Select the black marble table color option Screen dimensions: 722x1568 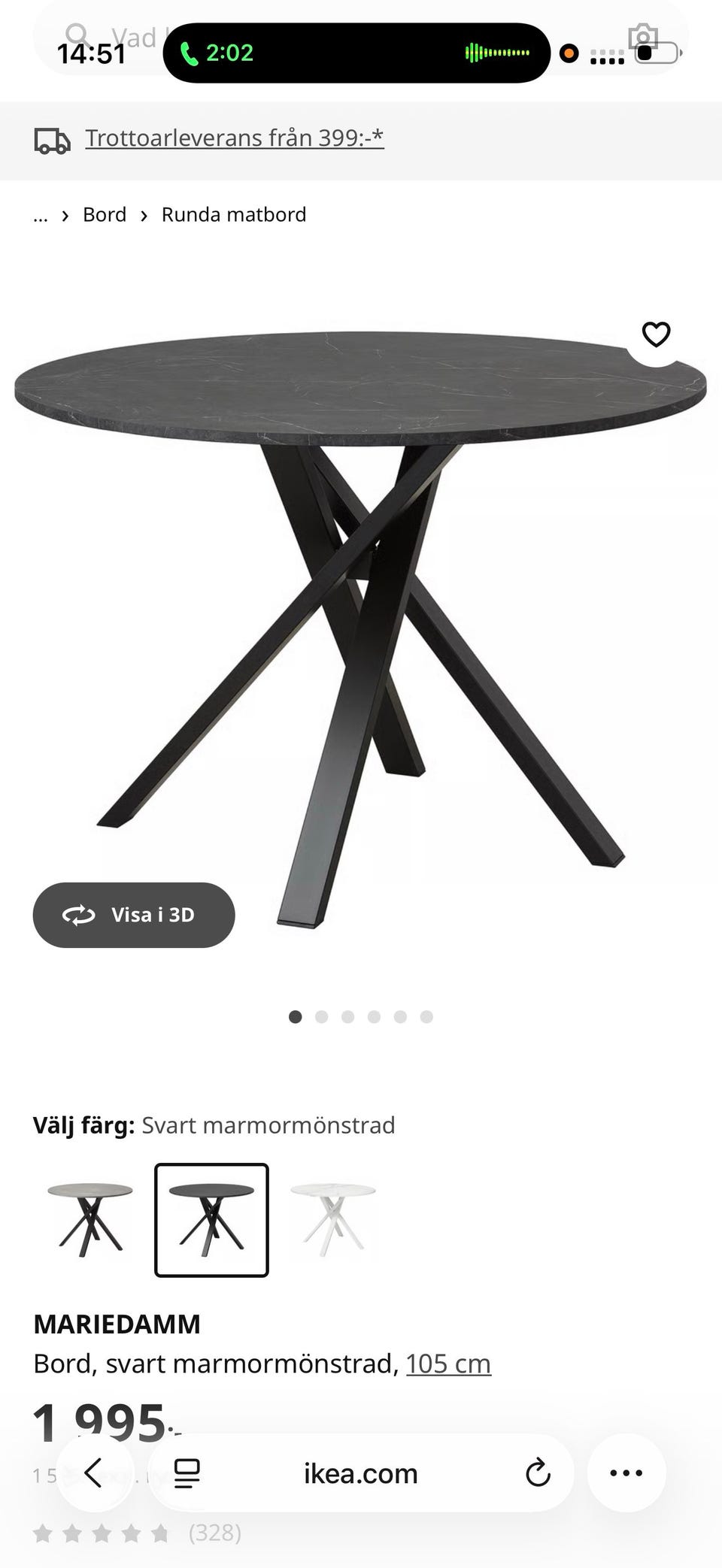[x=211, y=1218]
